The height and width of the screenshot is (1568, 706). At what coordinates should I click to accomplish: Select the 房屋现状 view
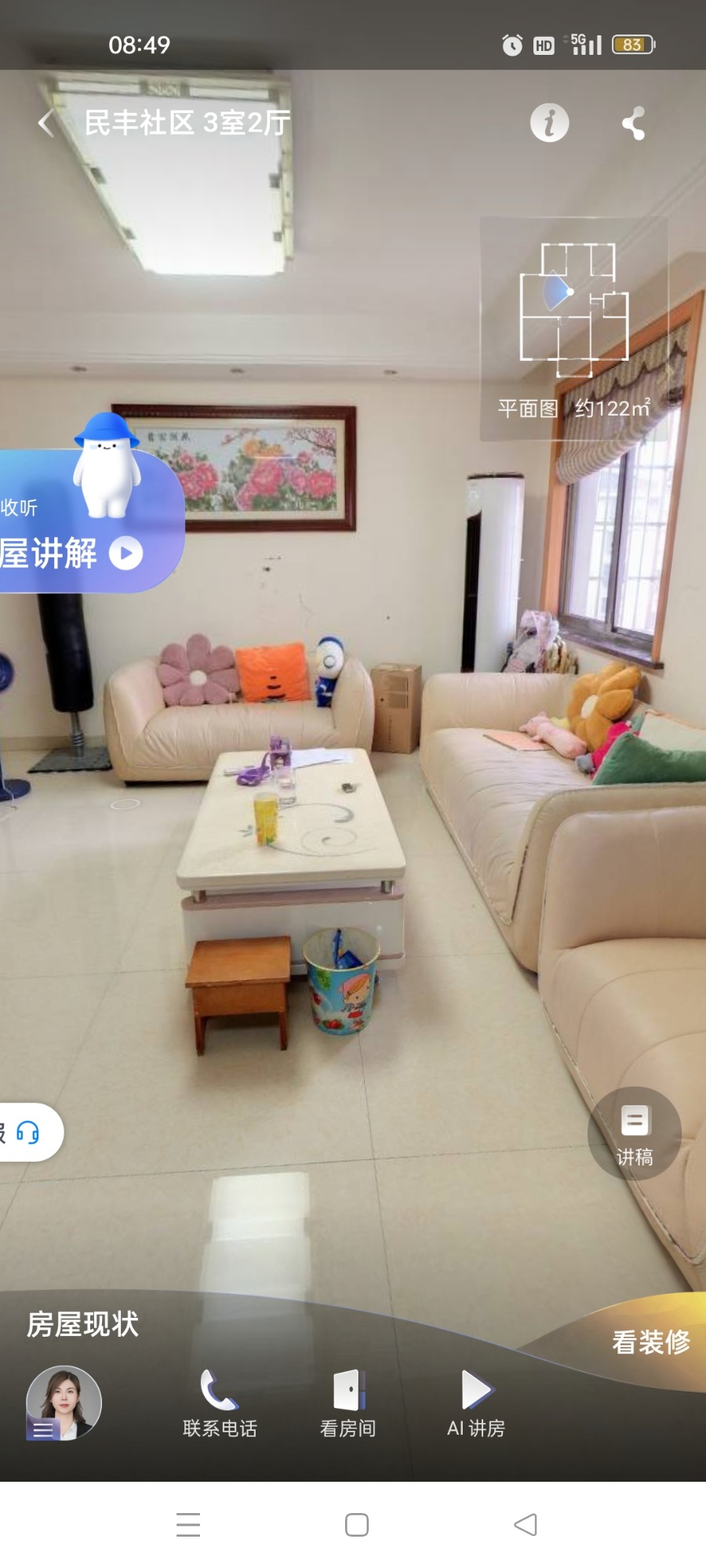[82, 1324]
